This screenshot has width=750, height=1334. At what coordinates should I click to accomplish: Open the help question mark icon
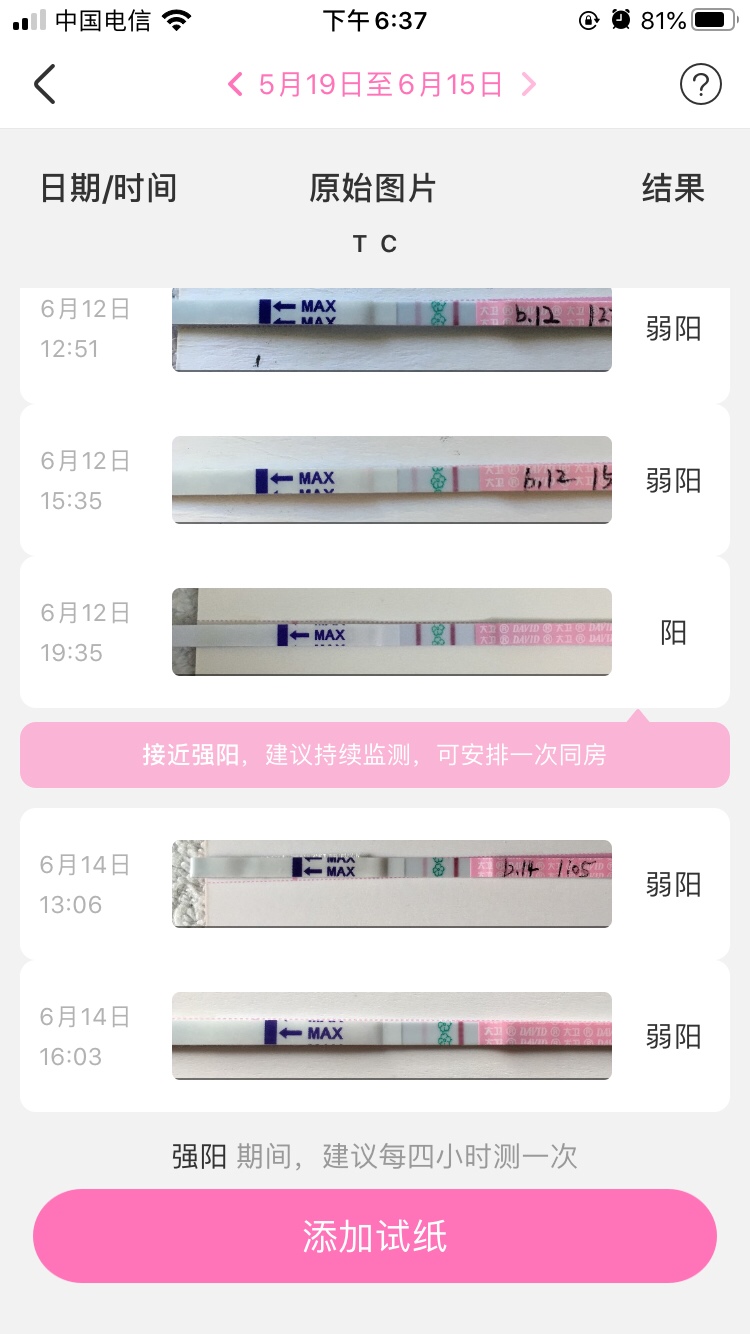(x=700, y=85)
